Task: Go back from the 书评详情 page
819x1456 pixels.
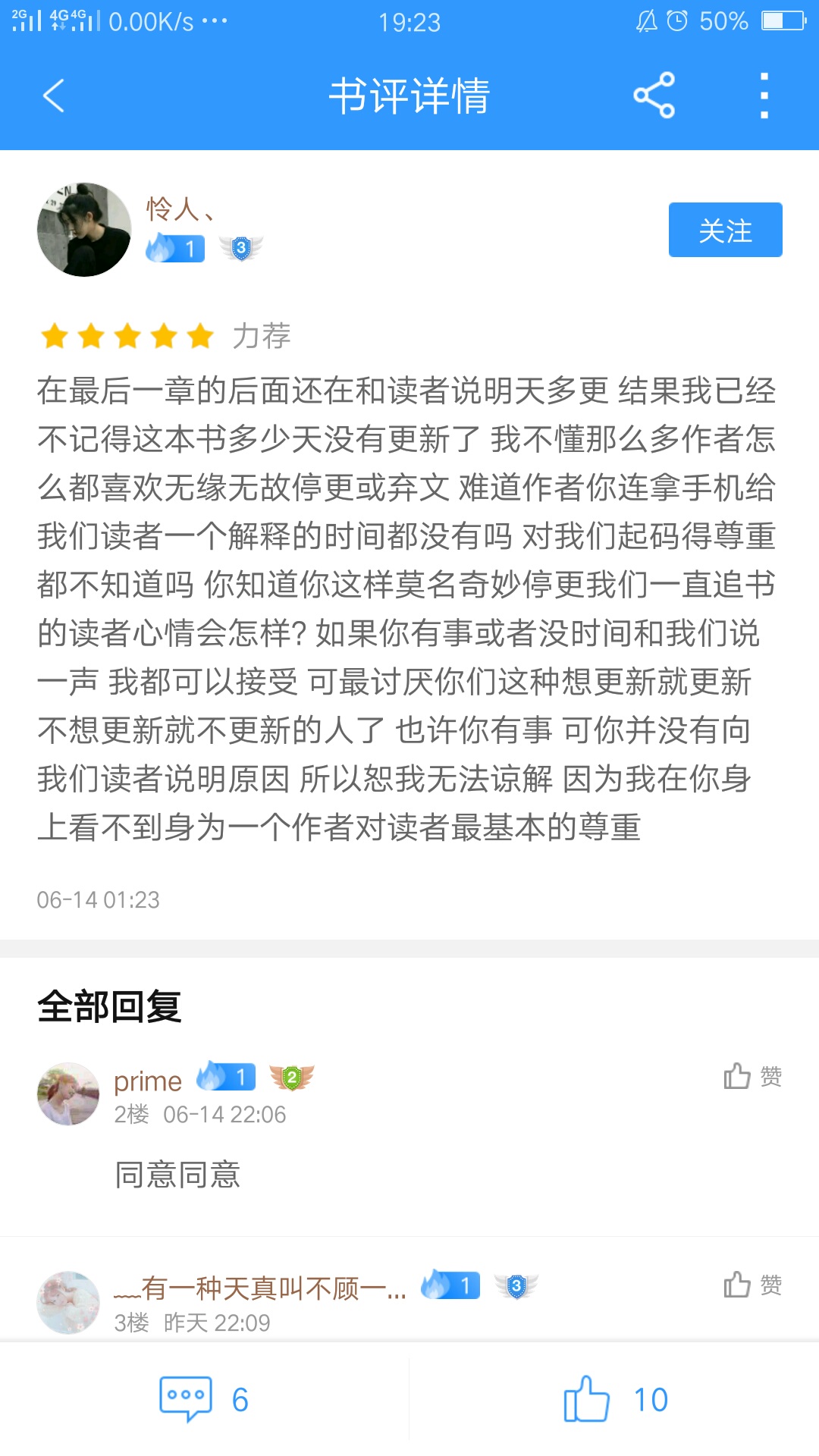Action: pyautogui.click(x=54, y=96)
